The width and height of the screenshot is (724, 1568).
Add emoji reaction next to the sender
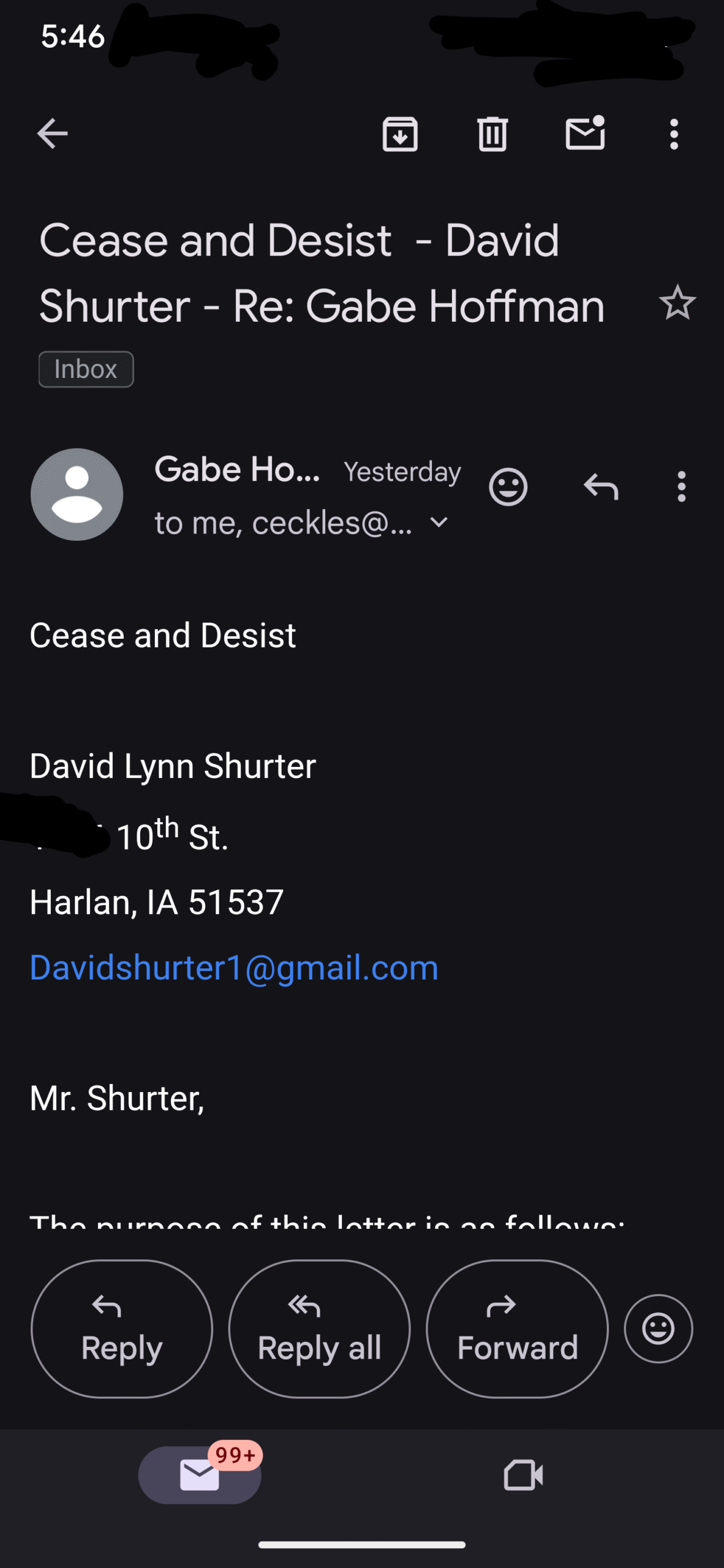(x=508, y=487)
